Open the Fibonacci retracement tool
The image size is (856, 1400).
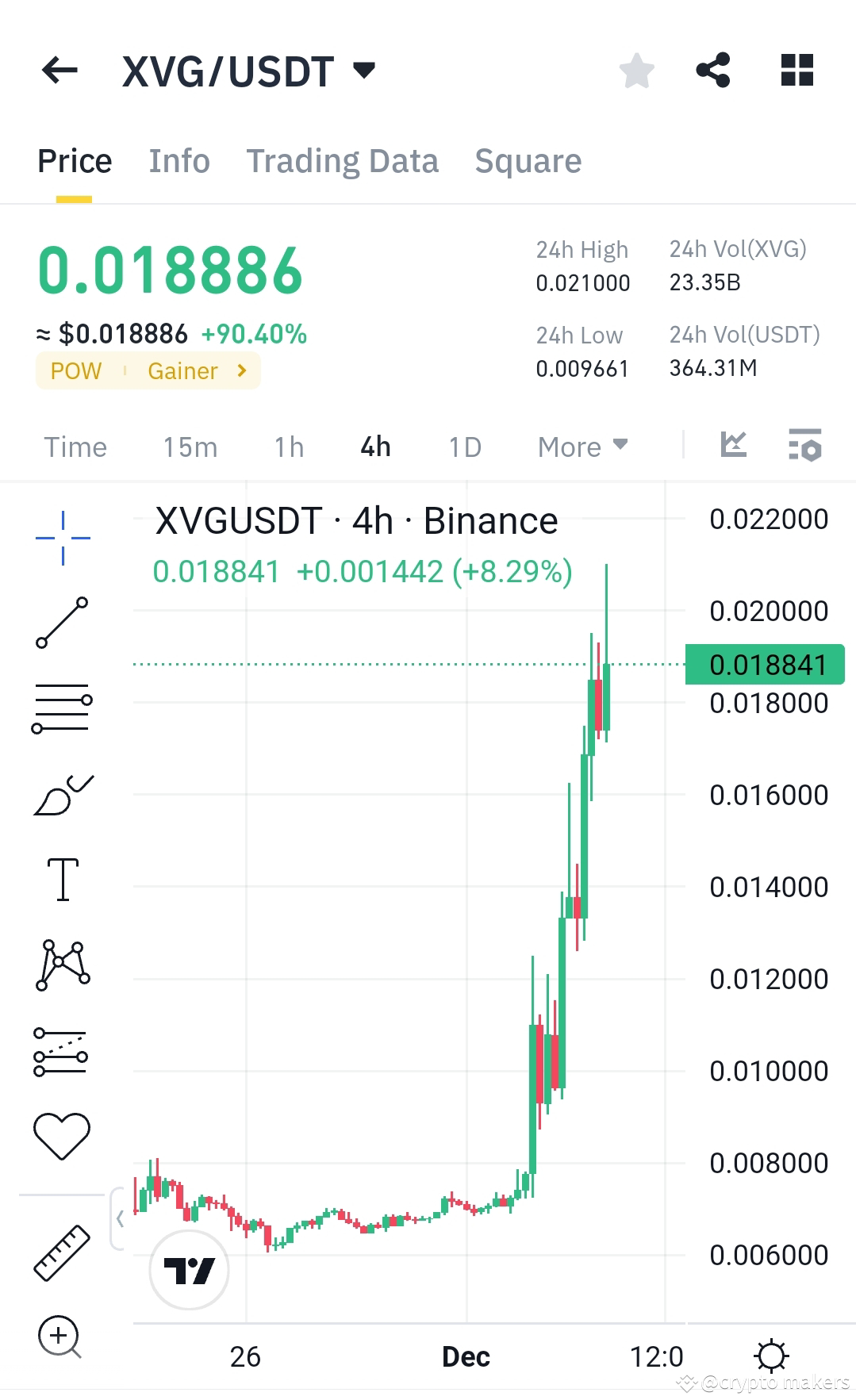62,706
